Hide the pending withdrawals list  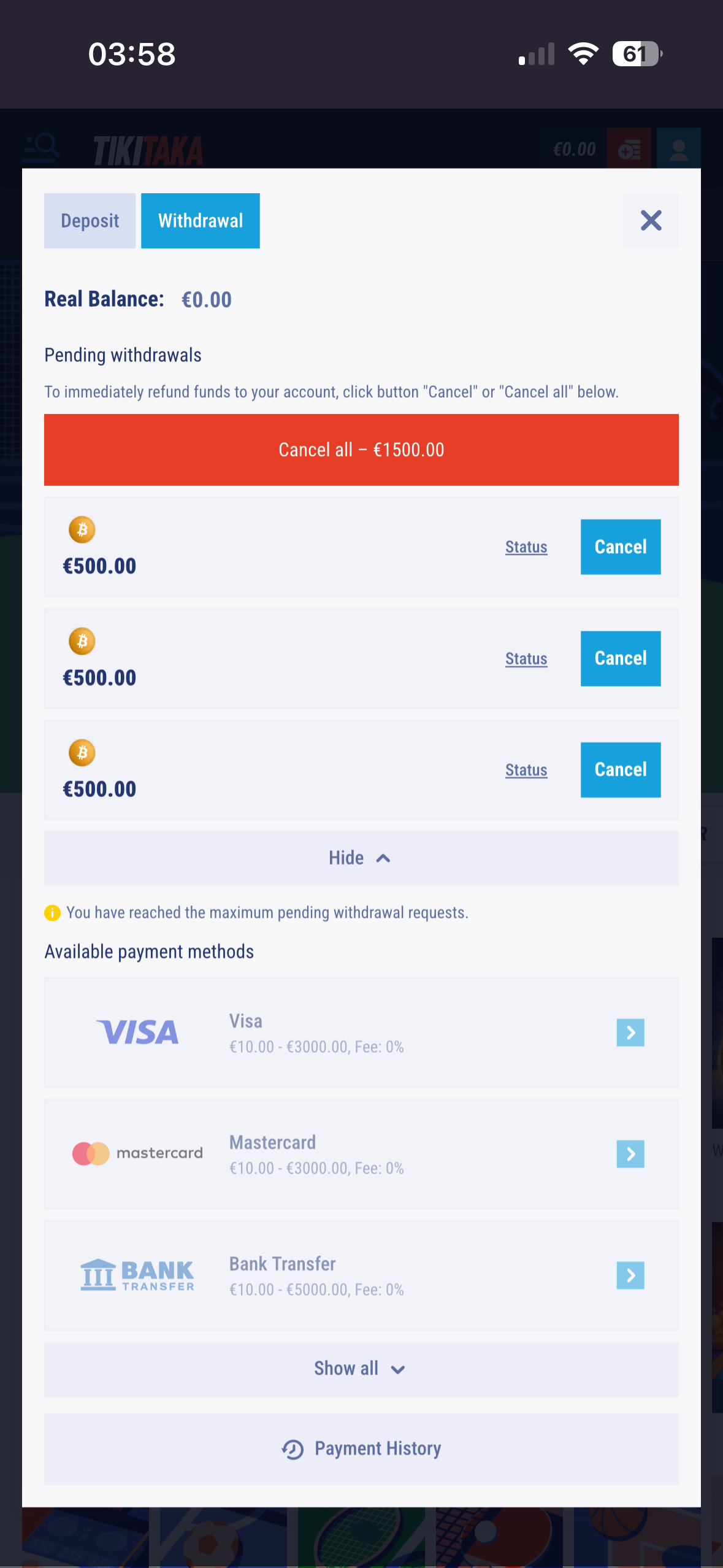click(361, 858)
